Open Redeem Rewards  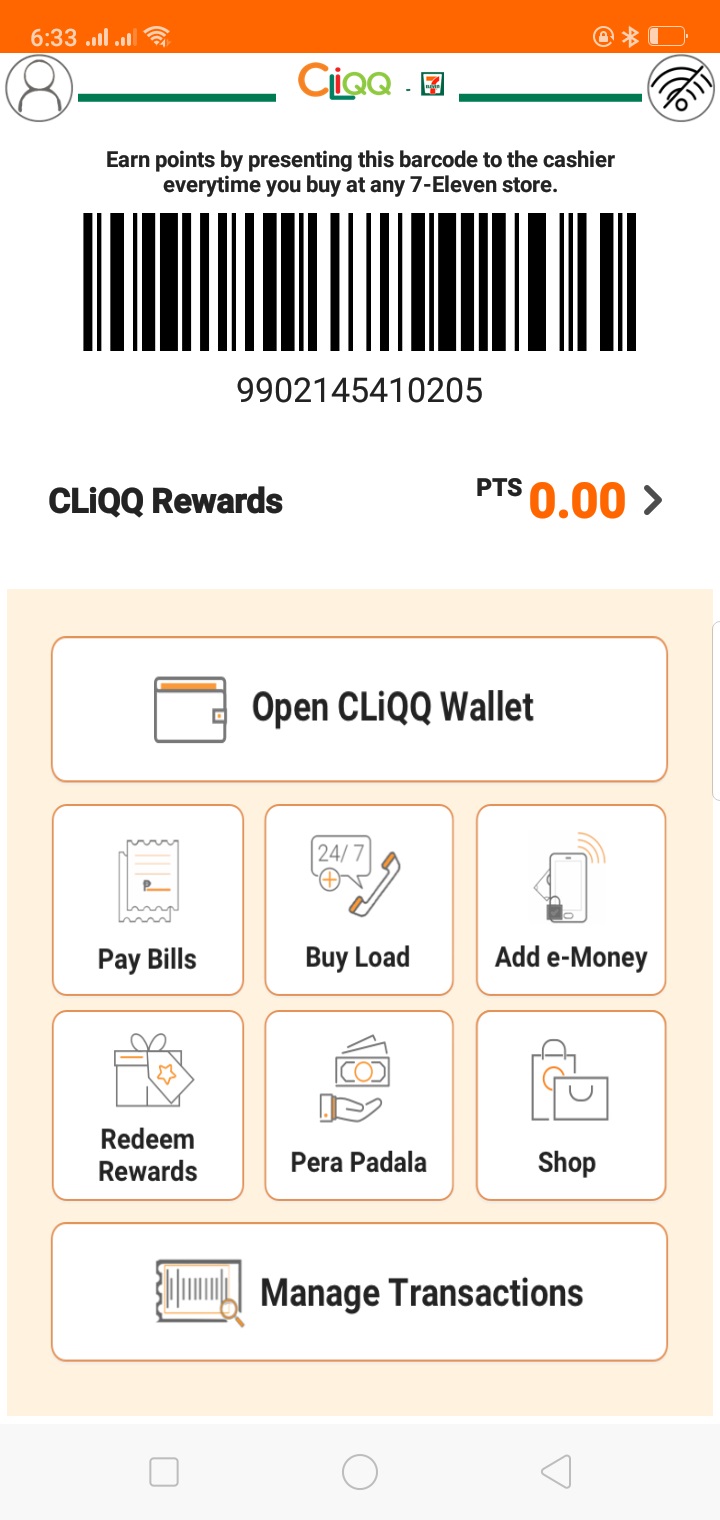[x=148, y=1105]
